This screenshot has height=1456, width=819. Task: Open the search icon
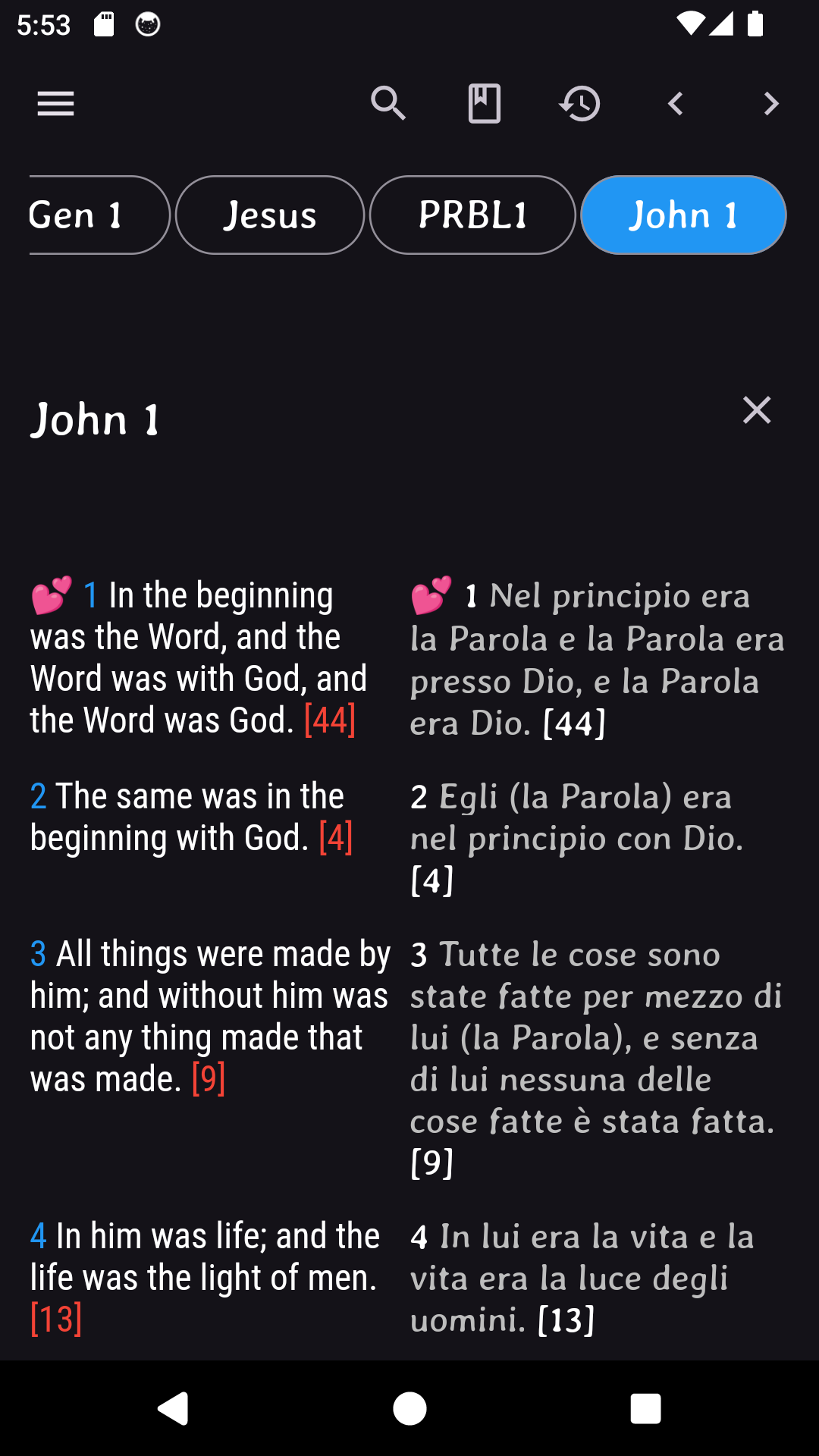[388, 104]
